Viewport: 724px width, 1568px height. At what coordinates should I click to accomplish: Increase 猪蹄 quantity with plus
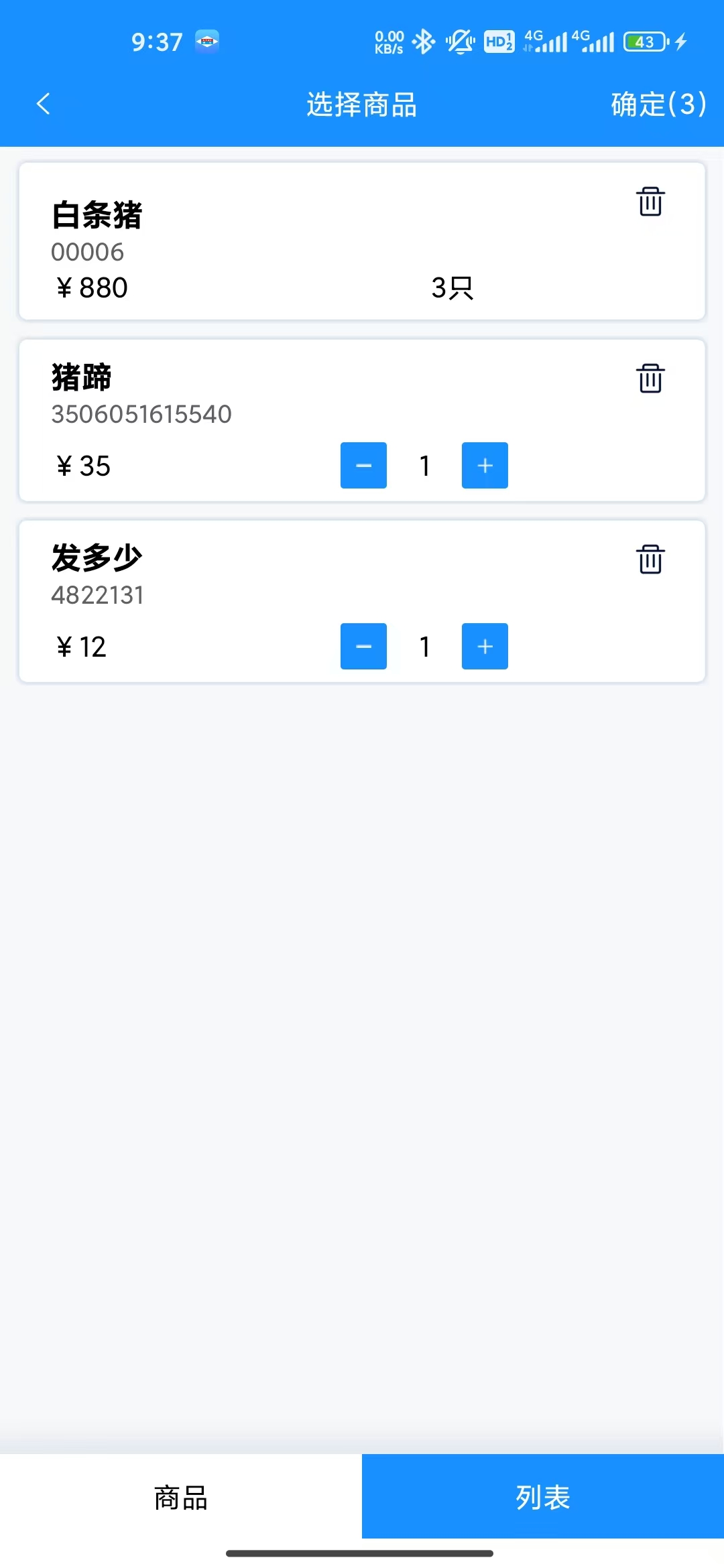tap(485, 465)
